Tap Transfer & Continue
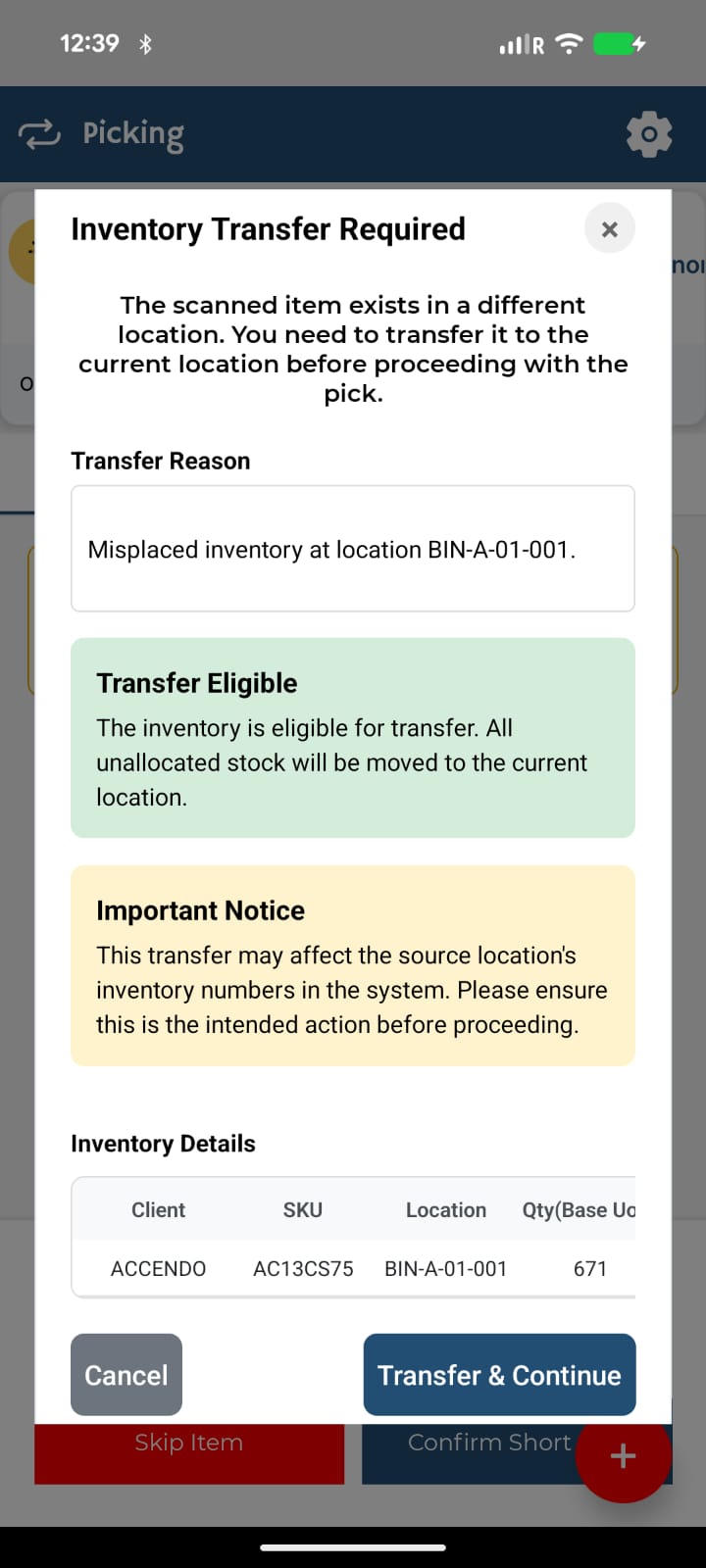Viewport: 706px width, 1568px height. [499, 1375]
